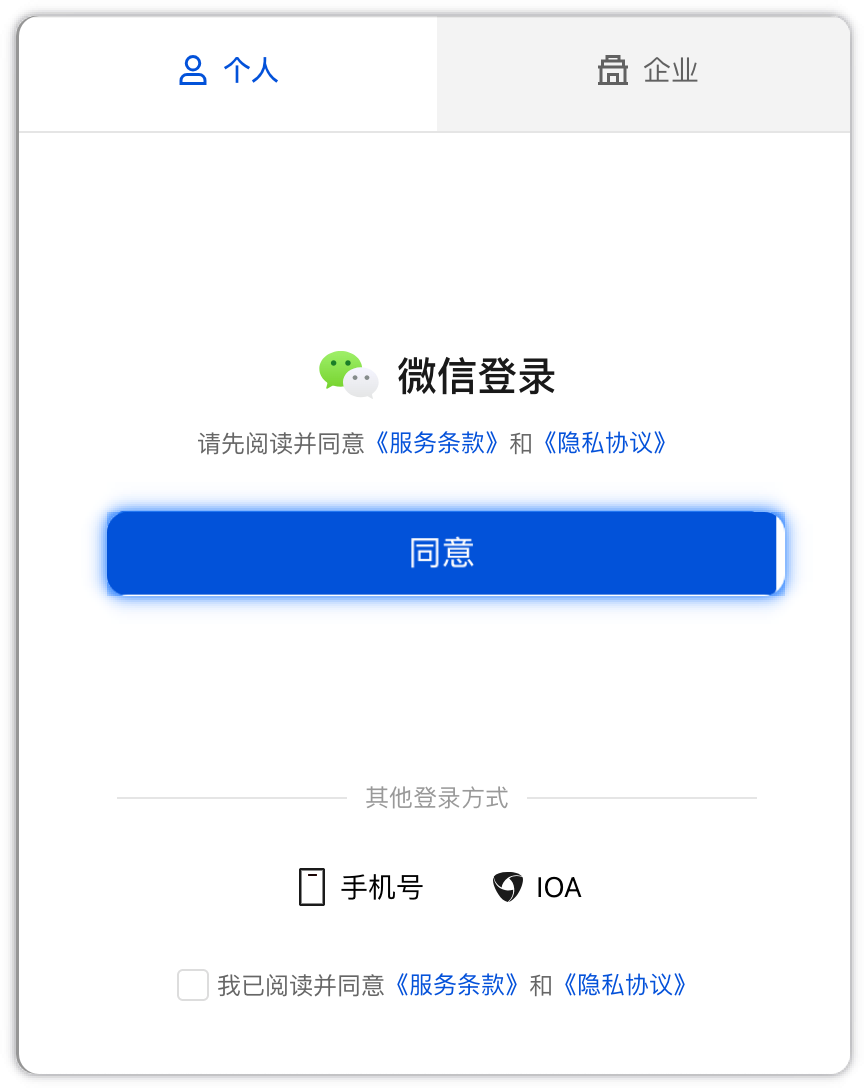The width and height of the screenshot is (866, 1090).
Task: Select the 个人 tab
Action: pyautogui.click(x=228, y=72)
